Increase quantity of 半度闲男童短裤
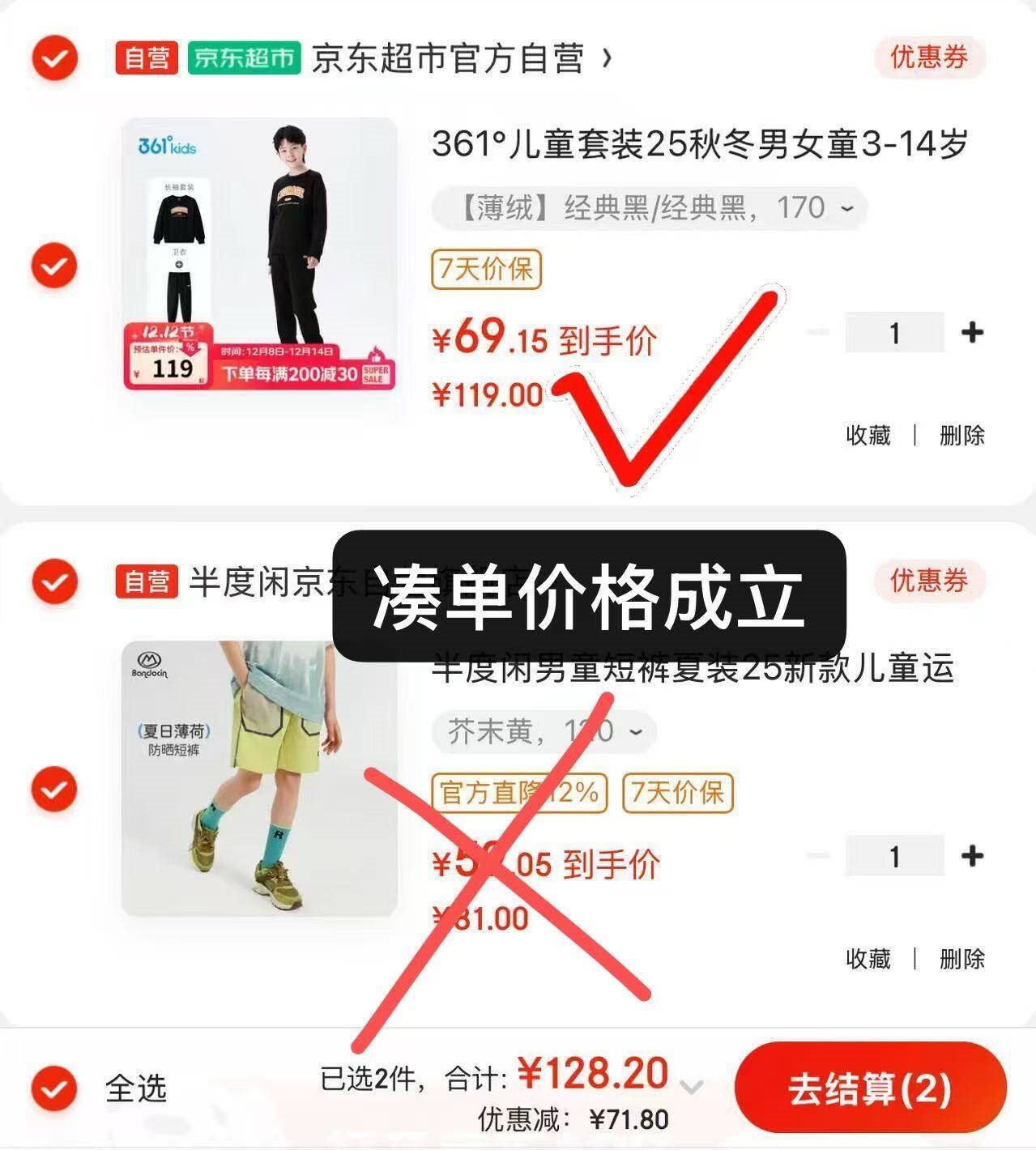 (971, 856)
